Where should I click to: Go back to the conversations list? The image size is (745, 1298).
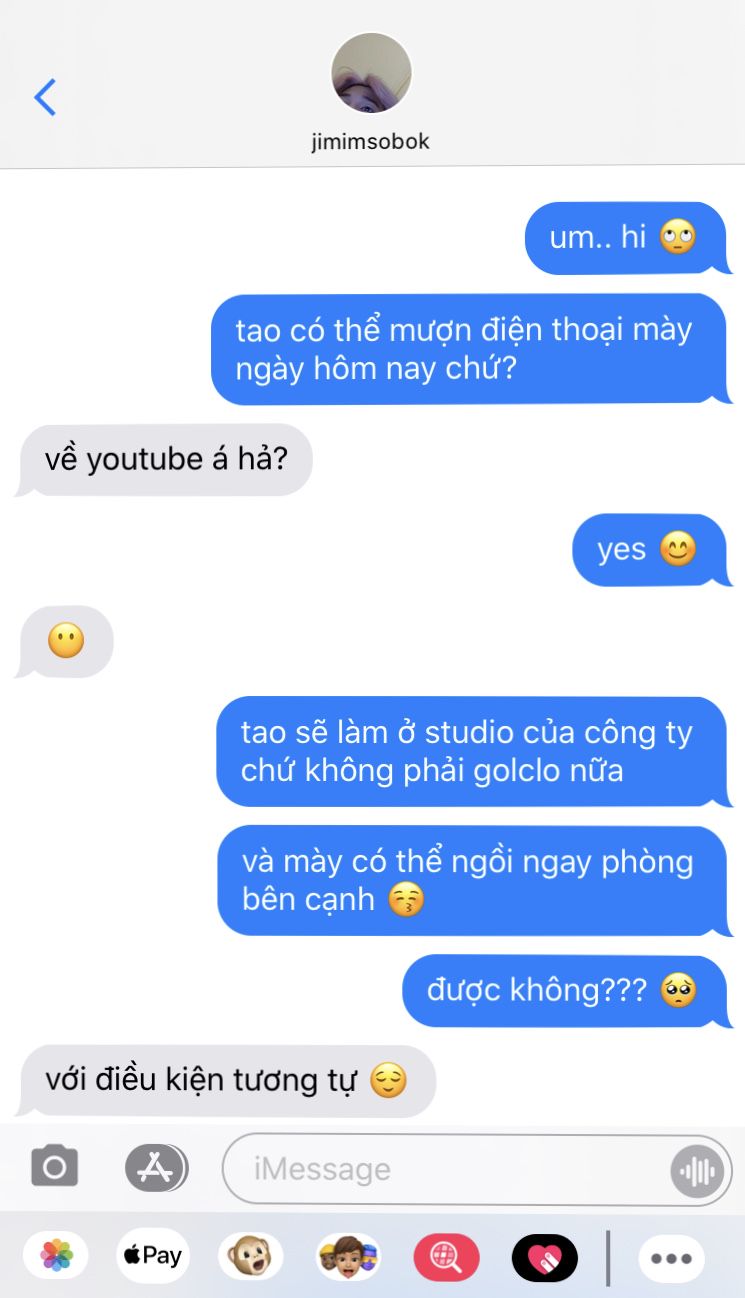[x=45, y=97]
